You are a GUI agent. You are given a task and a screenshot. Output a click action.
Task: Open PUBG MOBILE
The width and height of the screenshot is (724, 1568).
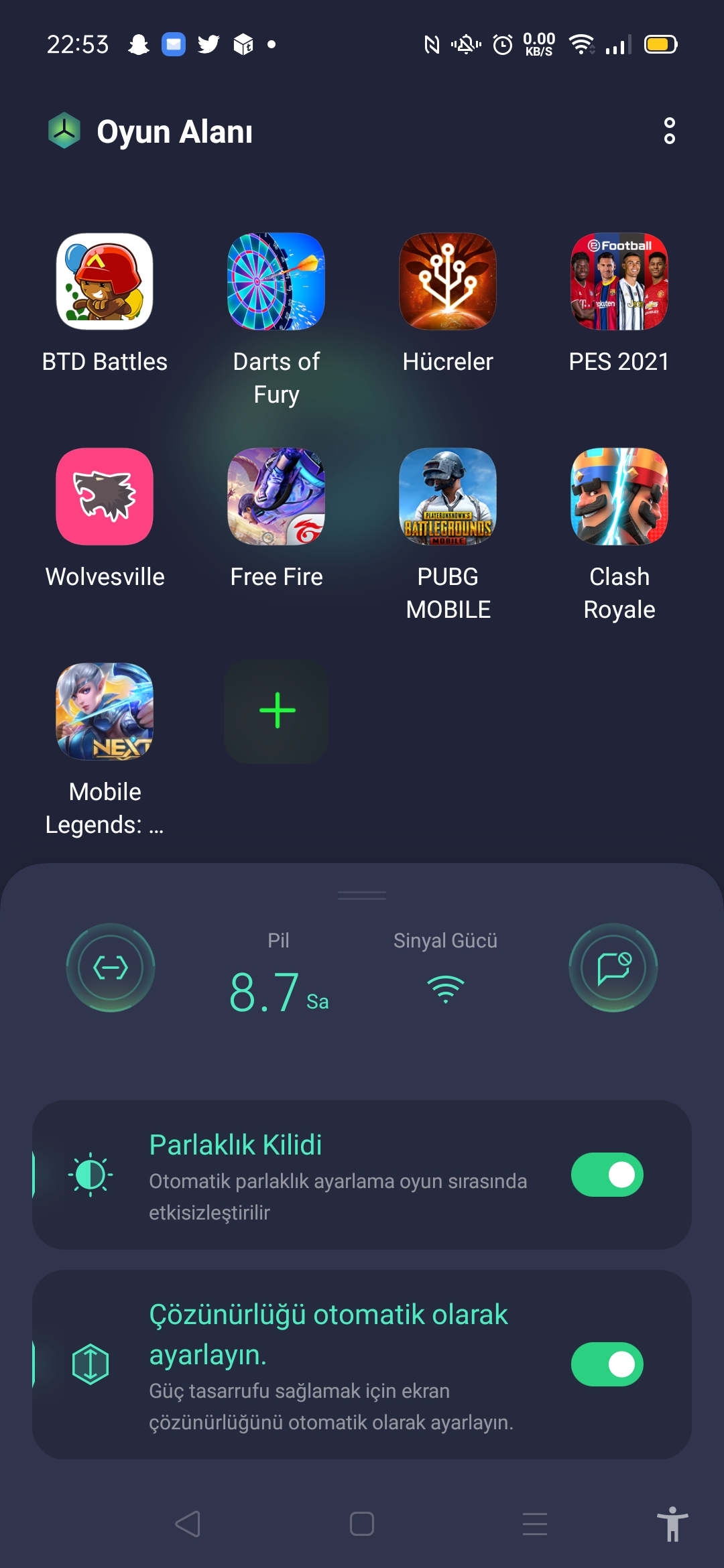tap(448, 497)
